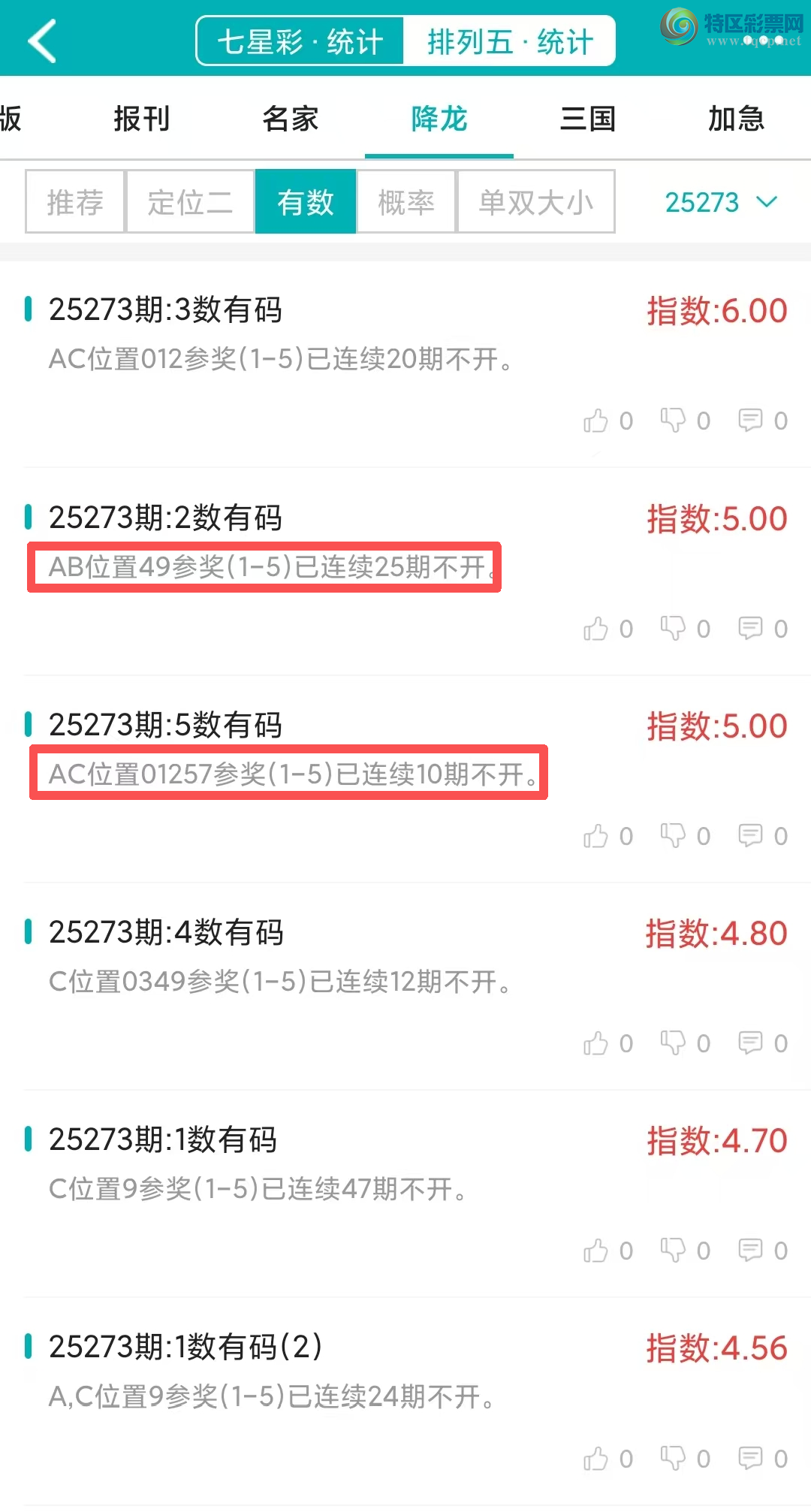The height and width of the screenshot is (1512, 811).
Task: Go back using the top-left arrow
Action: point(43,41)
